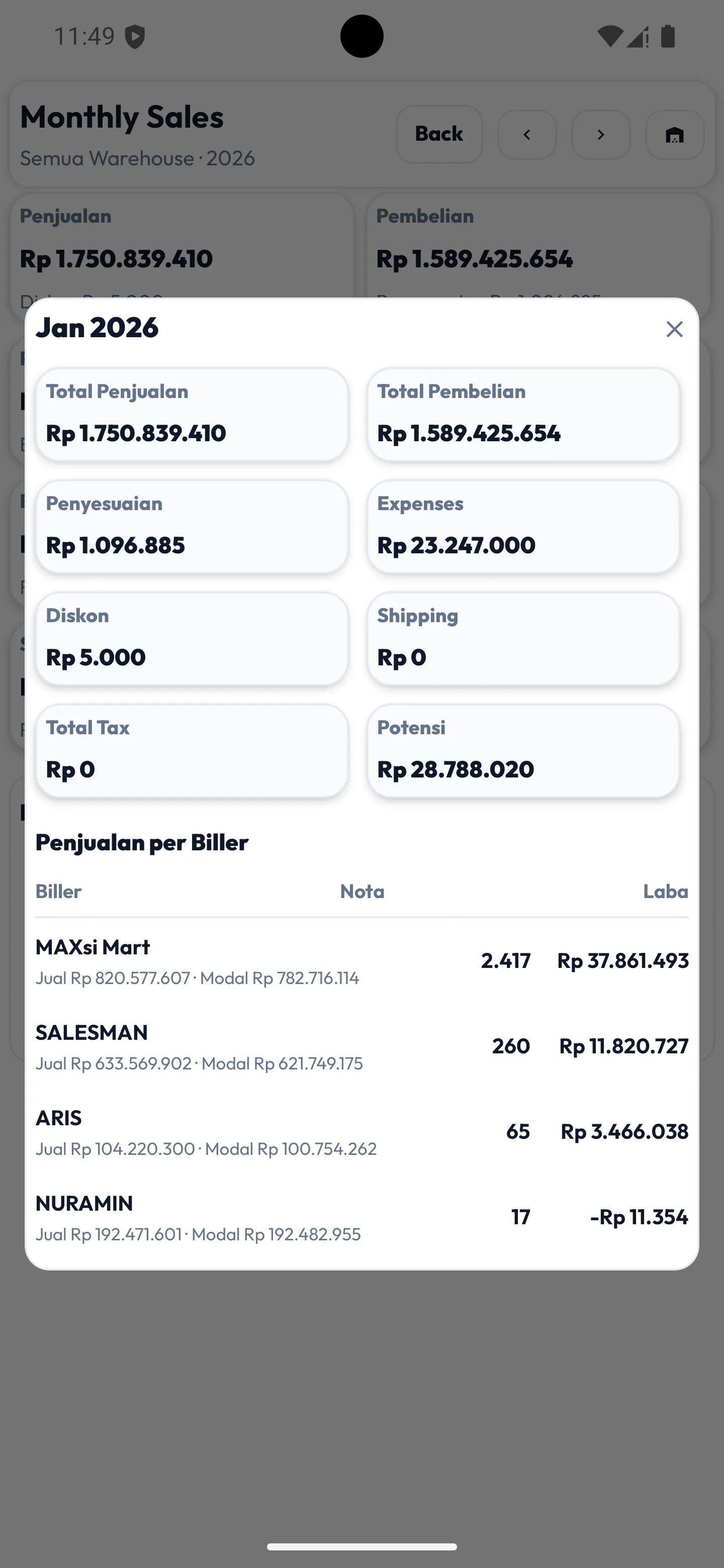Select the Total Penjualan card
This screenshot has width=724, height=1568.
pos(191,415)
